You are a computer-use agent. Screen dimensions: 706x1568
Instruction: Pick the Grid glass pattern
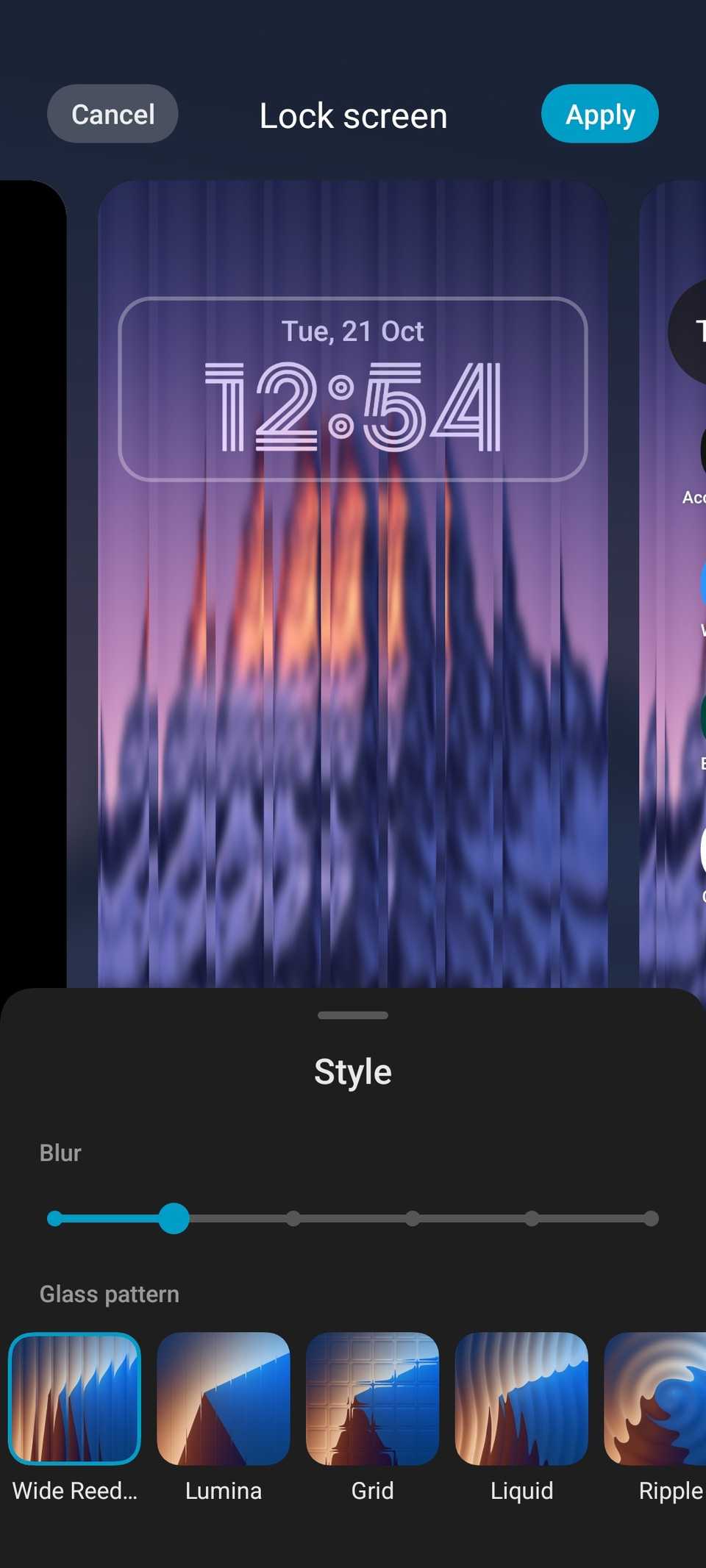[x=372, y=1397]
